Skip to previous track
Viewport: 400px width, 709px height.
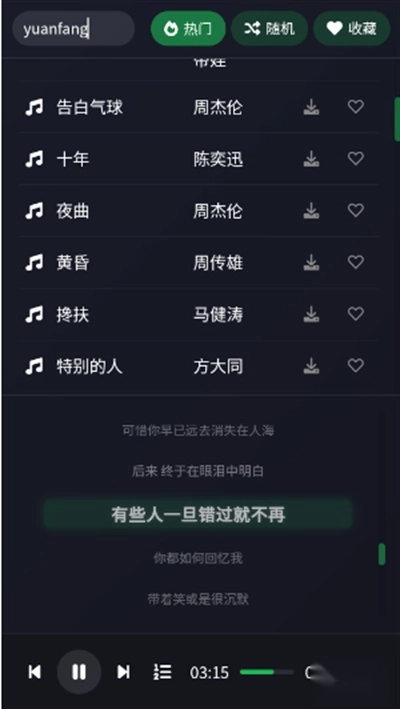click(x=35, y=672)
